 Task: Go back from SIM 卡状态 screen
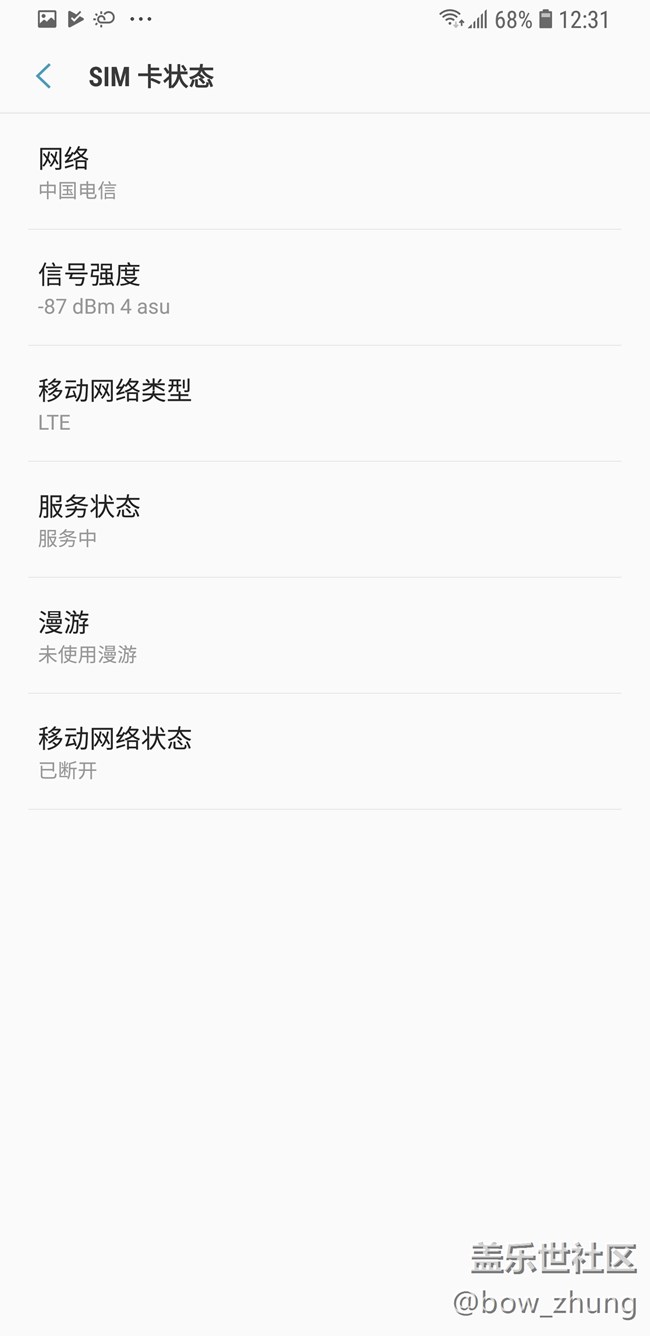pyautogui.click(x=43, y=76)
